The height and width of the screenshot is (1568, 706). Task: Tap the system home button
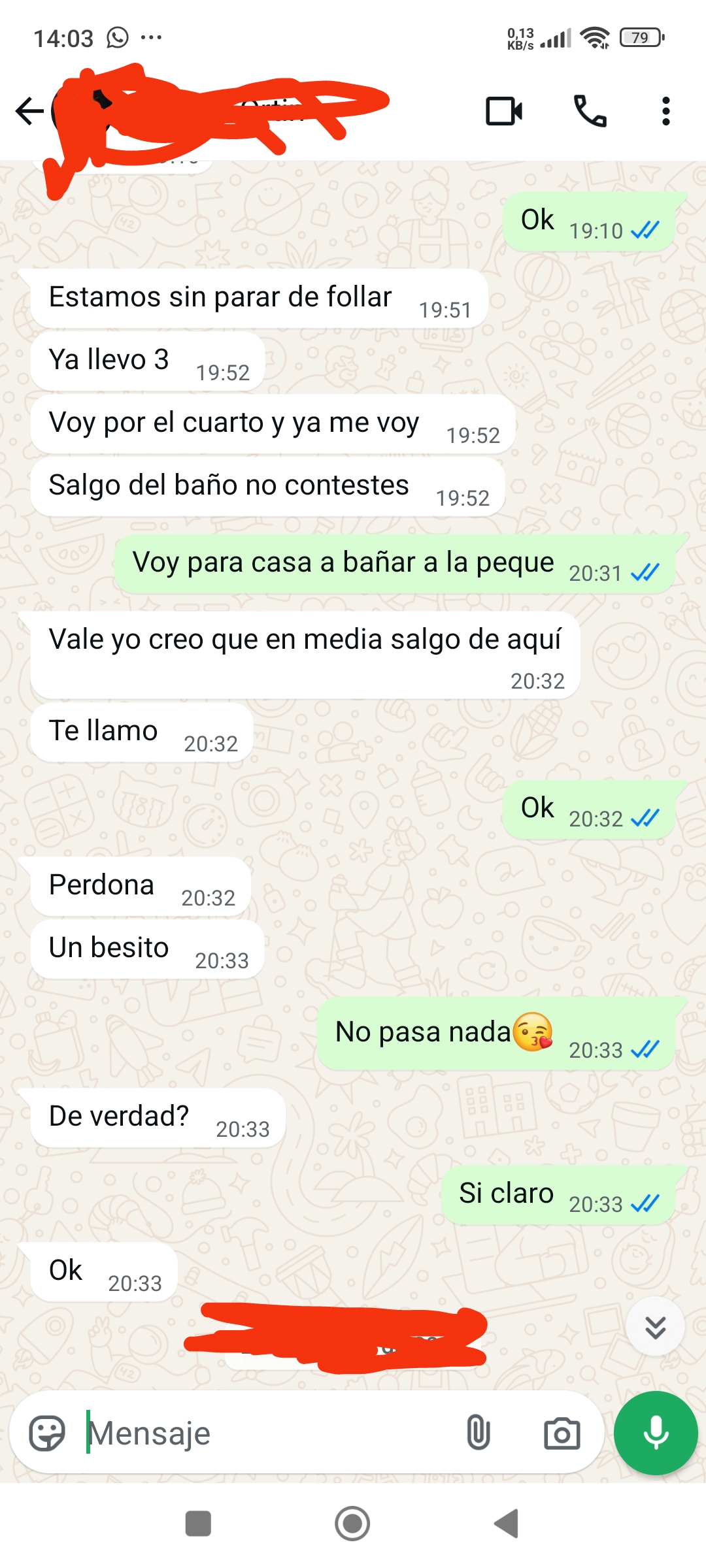(352, 1524)
